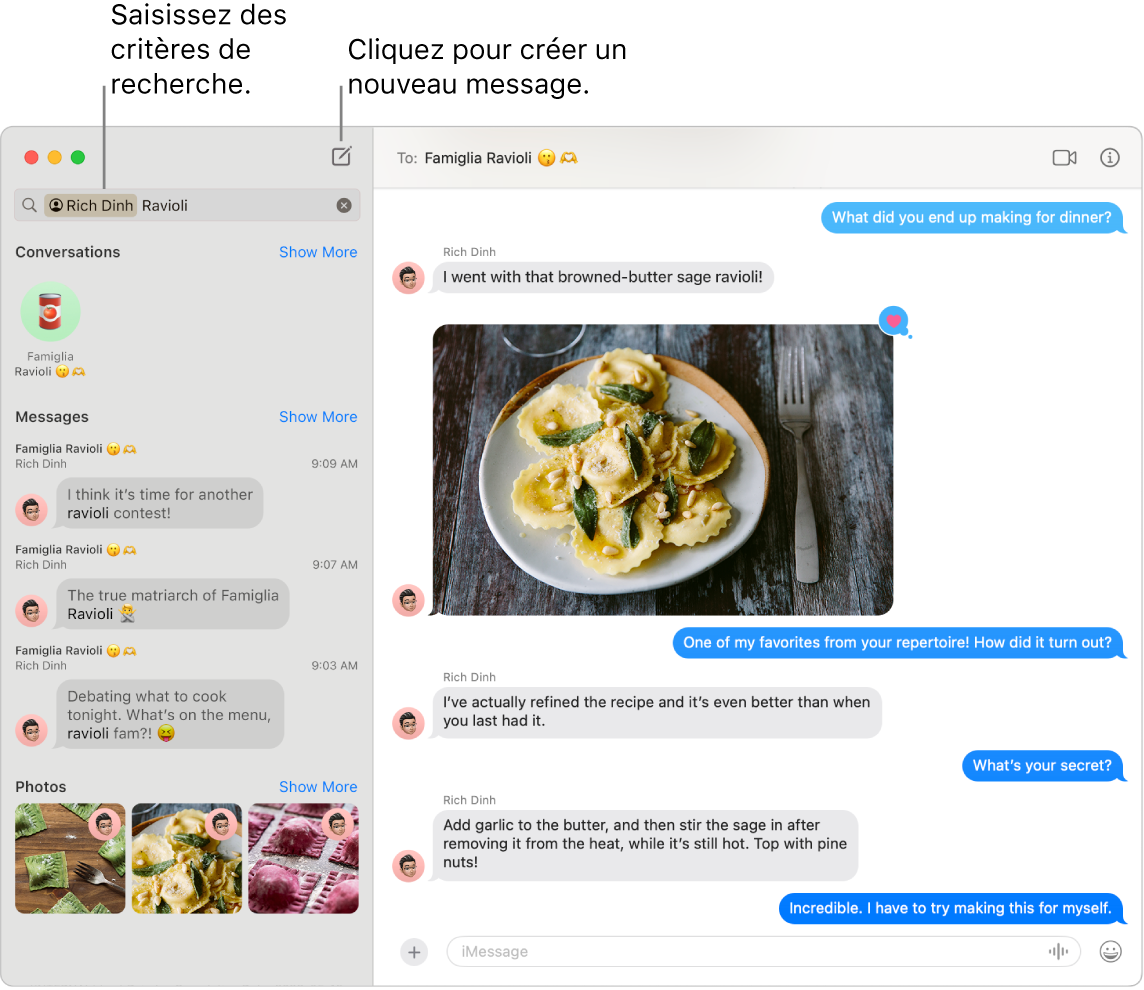Image resolution: width=1144 pixels, height=990 pixels.
Task: Show more Conversations results
Action: [318, 252]
